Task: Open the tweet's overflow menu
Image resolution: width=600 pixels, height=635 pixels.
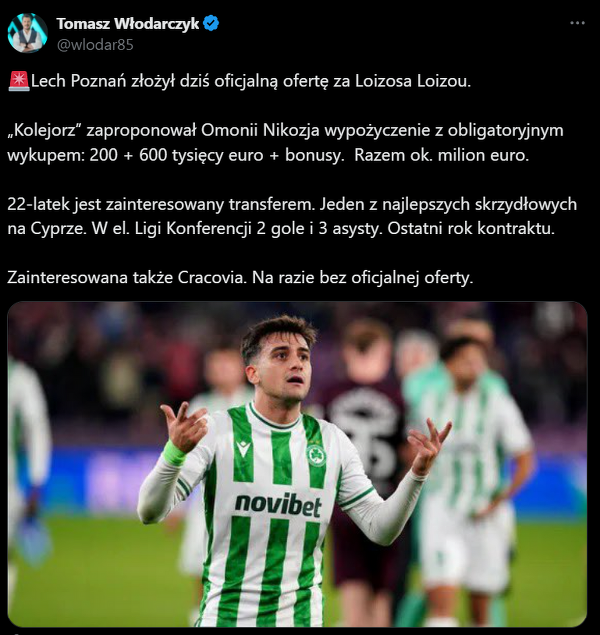Action: point(577,22)
